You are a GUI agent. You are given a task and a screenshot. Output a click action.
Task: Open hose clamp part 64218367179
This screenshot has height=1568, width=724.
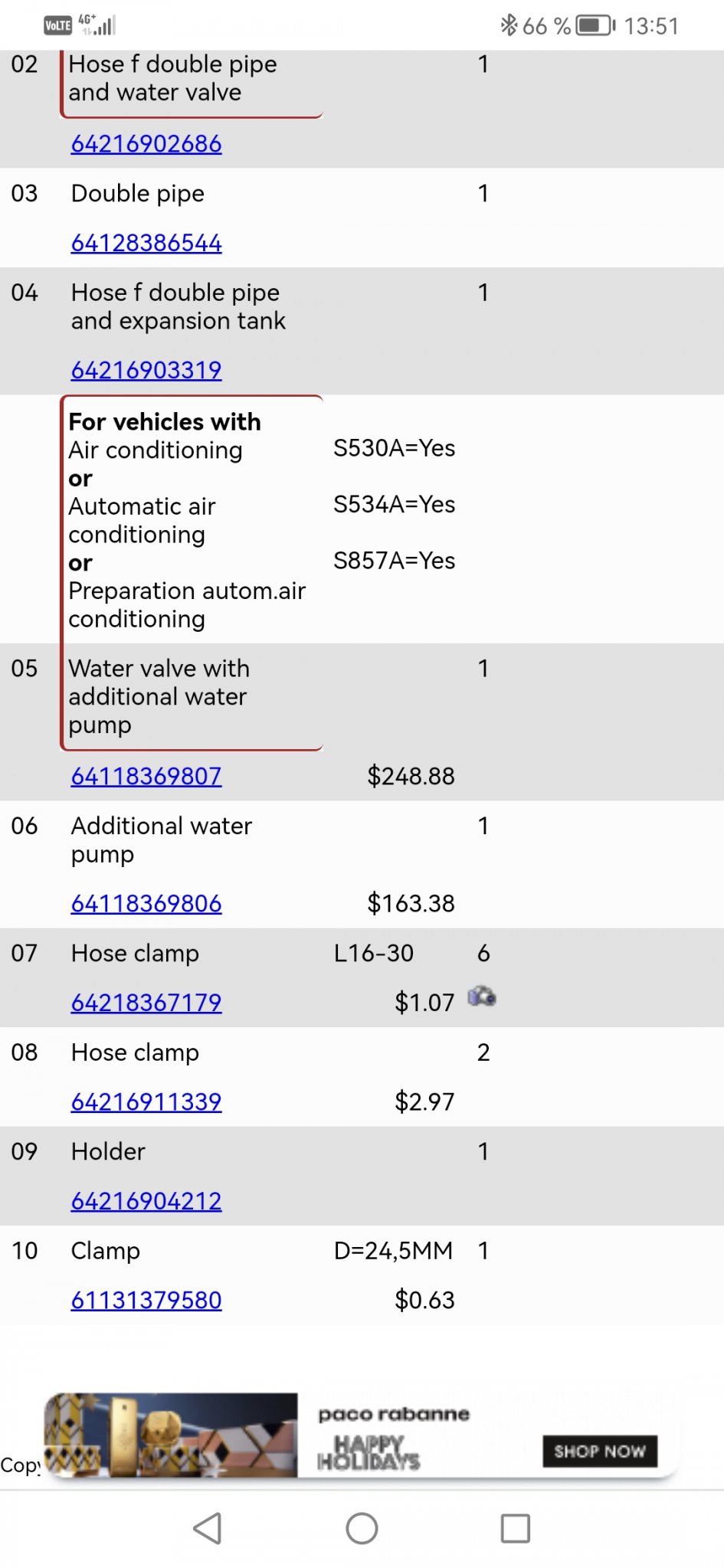(x=146, y=1002)
